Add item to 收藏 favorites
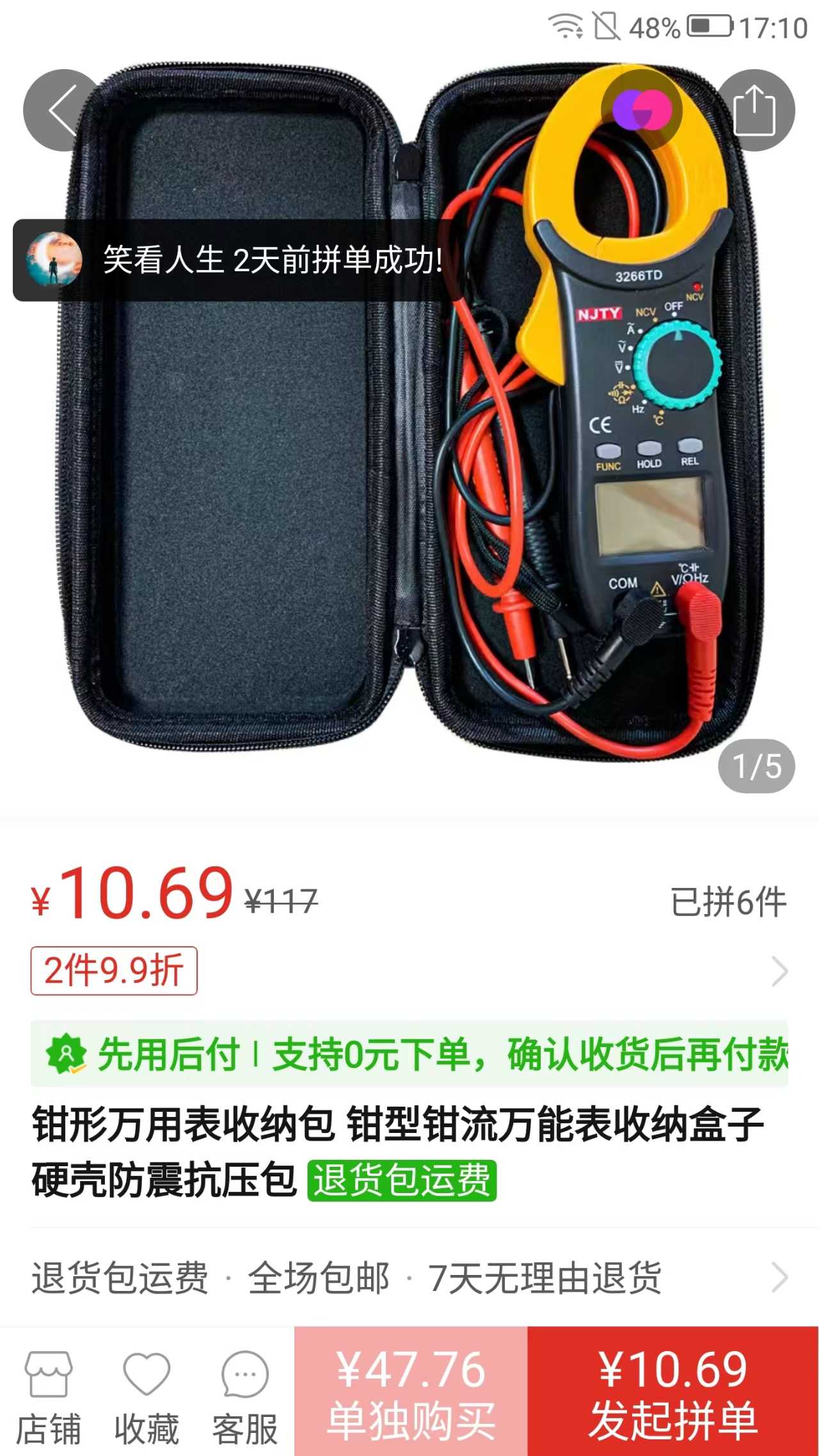The width and height of the screenshot is (819, 1456). coord(147,1397)
